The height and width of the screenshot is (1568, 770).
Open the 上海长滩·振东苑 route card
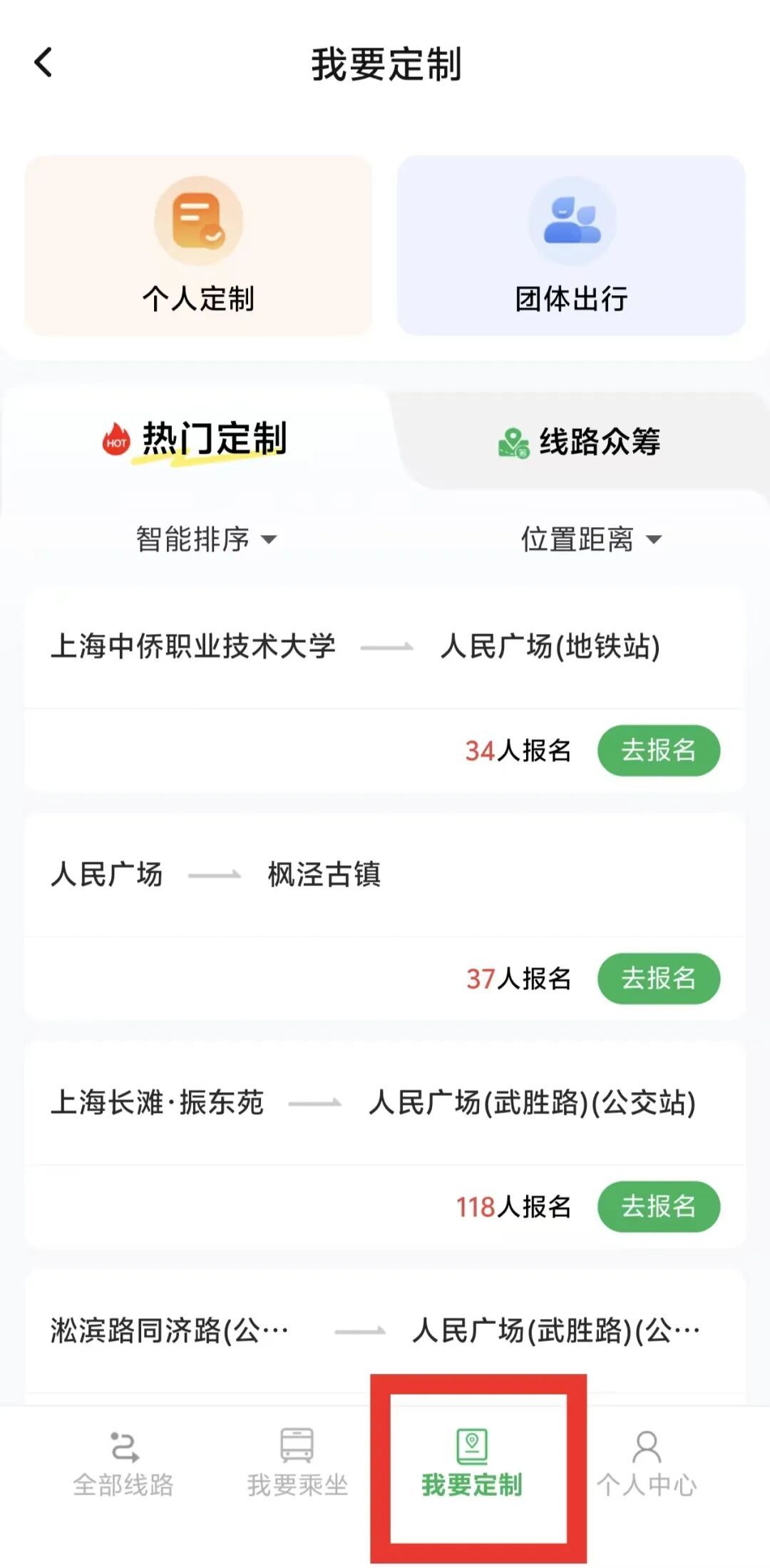coord(372,1103)
